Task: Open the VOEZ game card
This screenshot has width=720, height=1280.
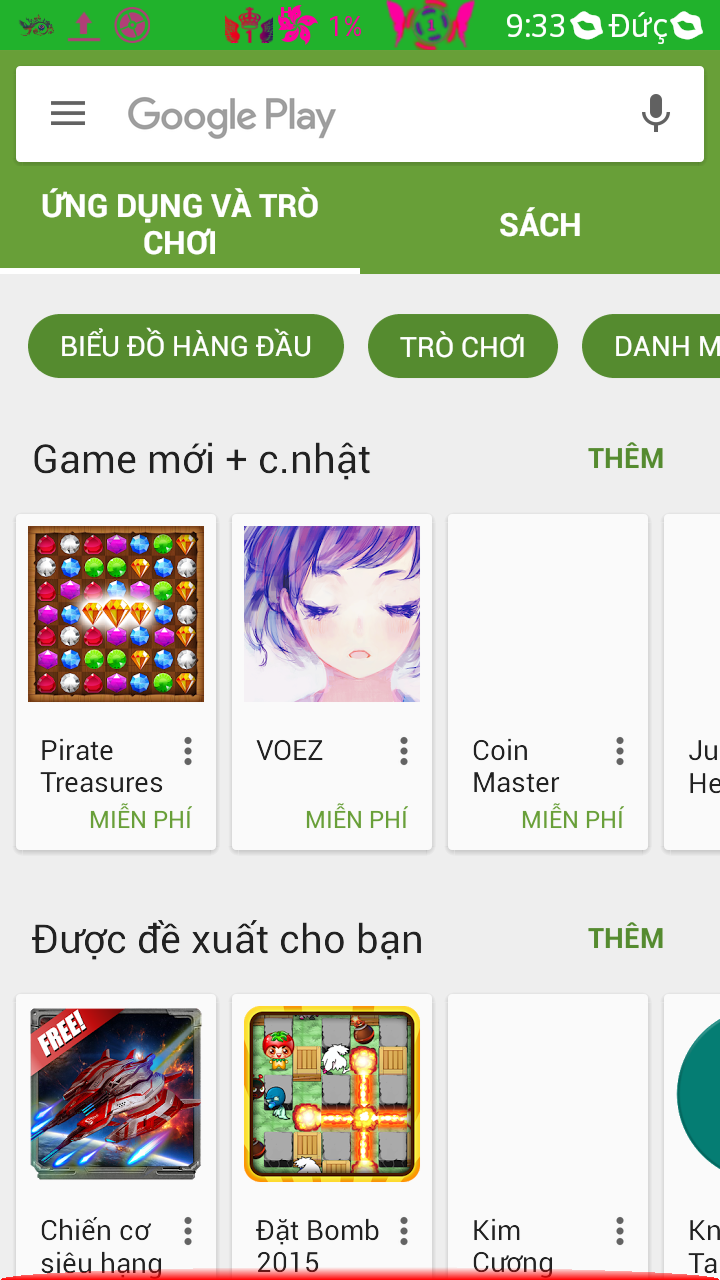Action: (x=332, y=614)
